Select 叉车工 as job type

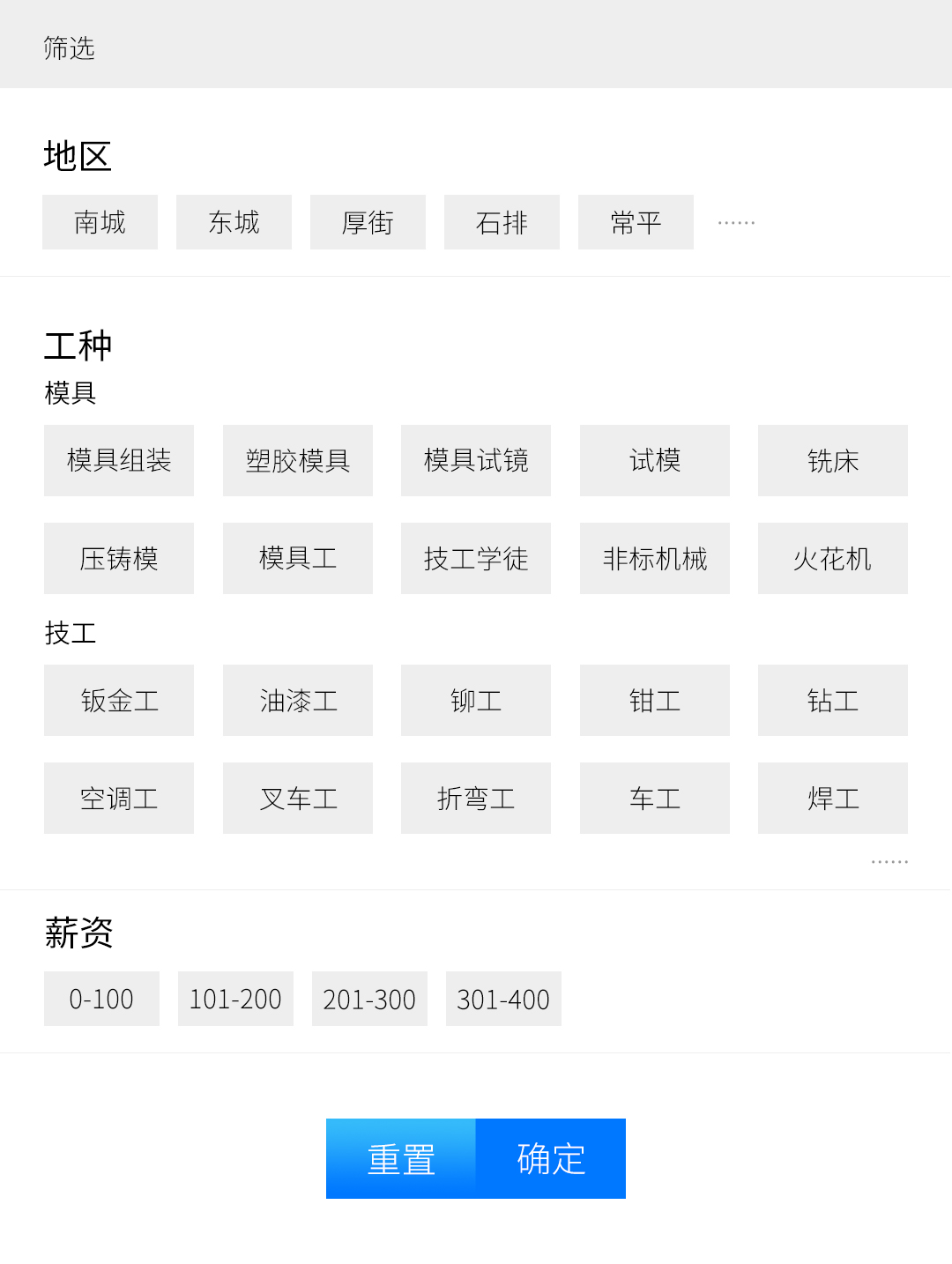coord(298,799)
